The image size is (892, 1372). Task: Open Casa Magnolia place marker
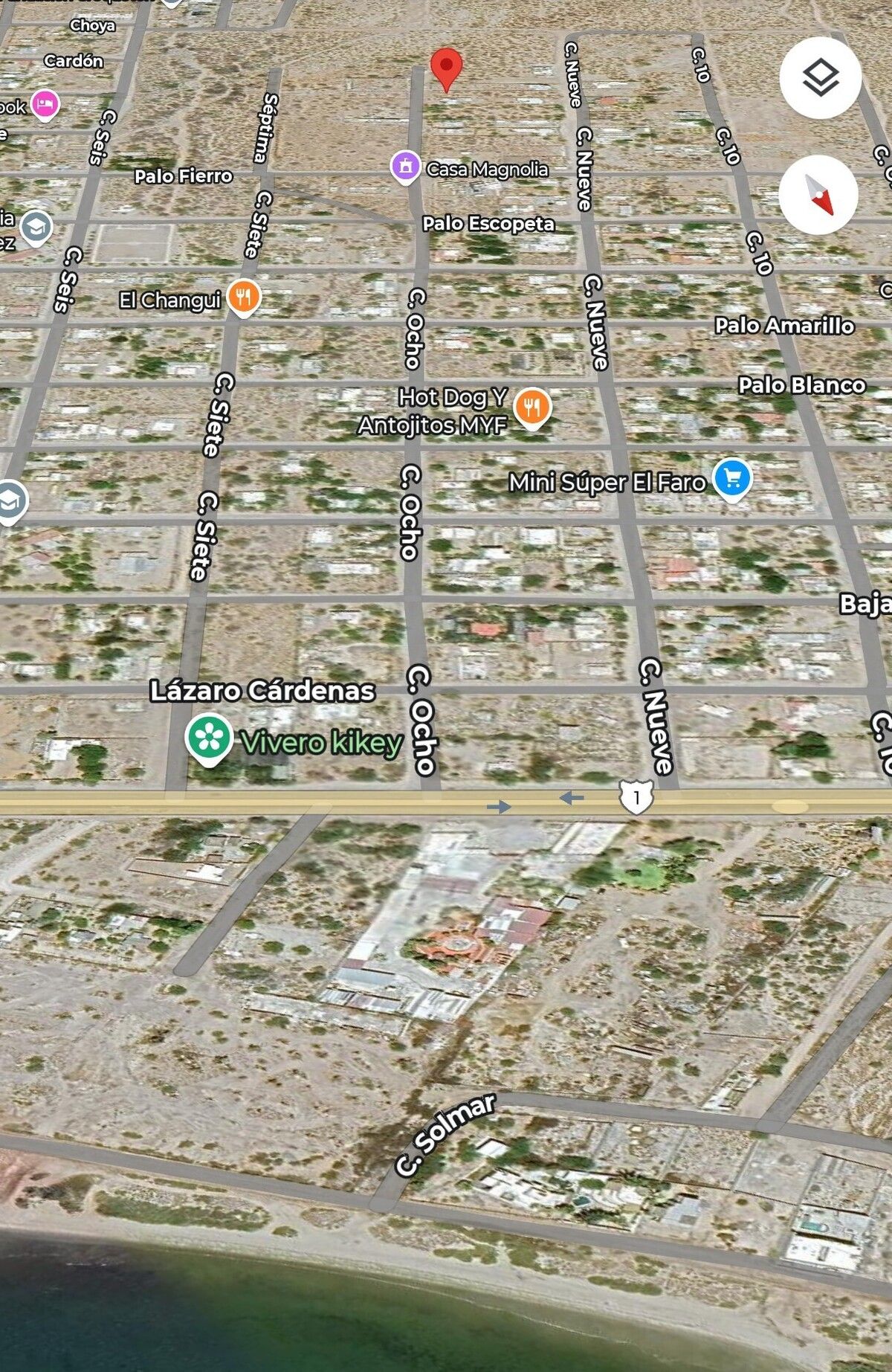click(406, 167)
